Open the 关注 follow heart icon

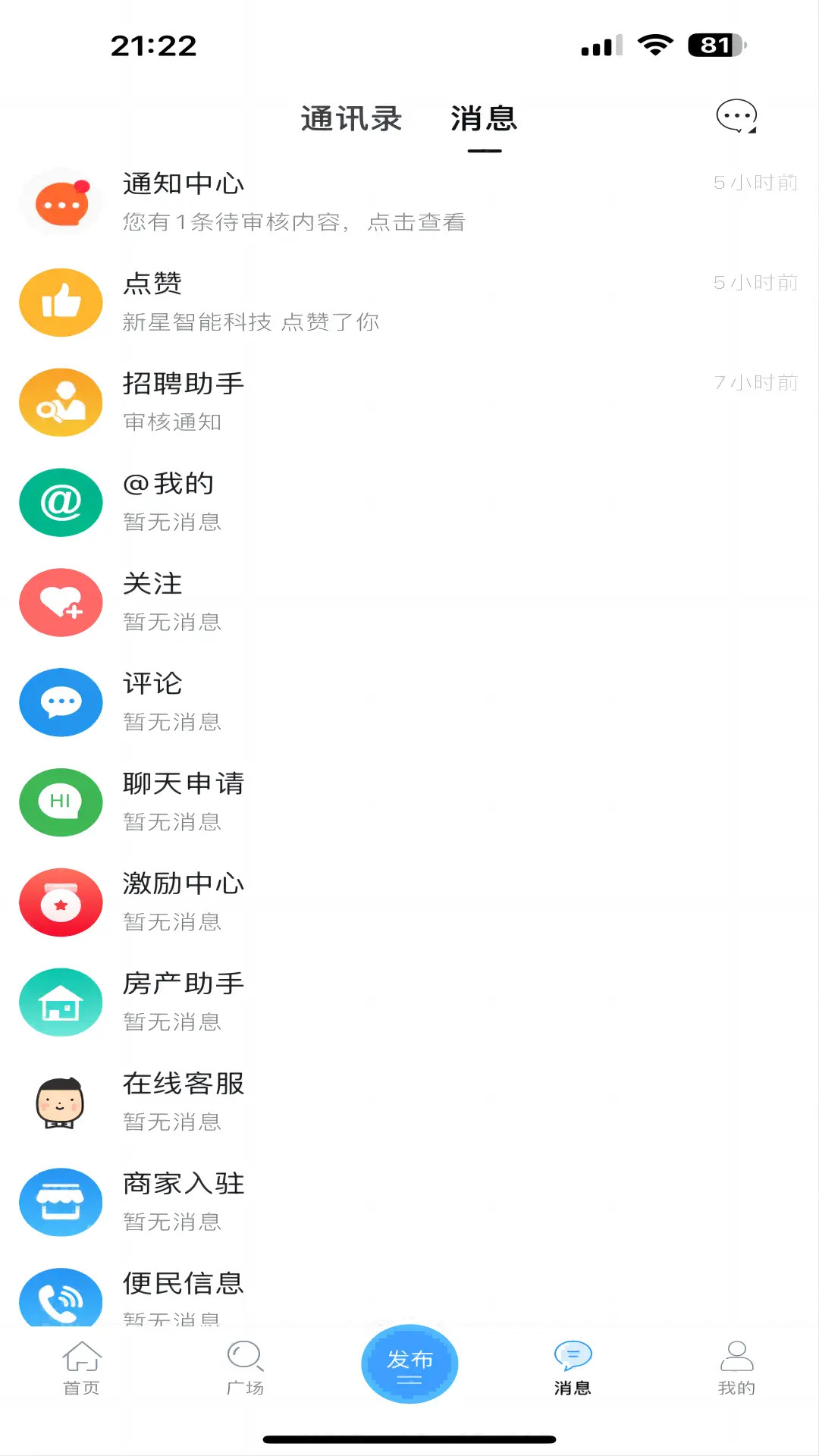pyautogui.click(x=61, y=602)
